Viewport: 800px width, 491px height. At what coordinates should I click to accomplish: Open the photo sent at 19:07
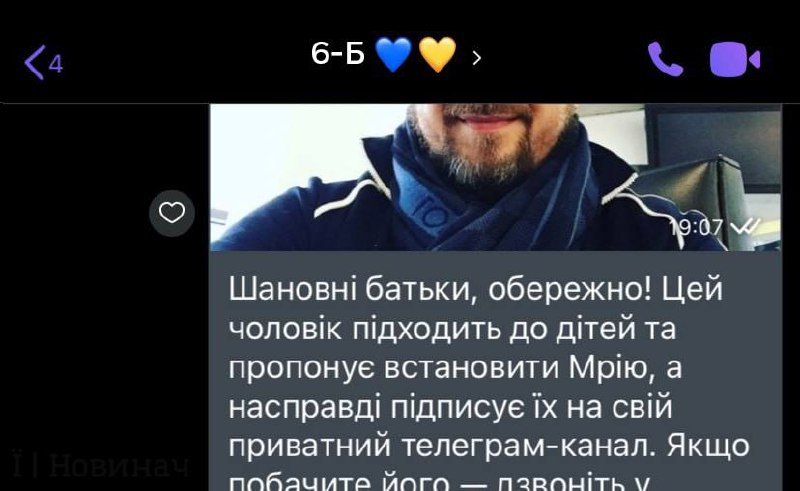click(x=495, y=176)
